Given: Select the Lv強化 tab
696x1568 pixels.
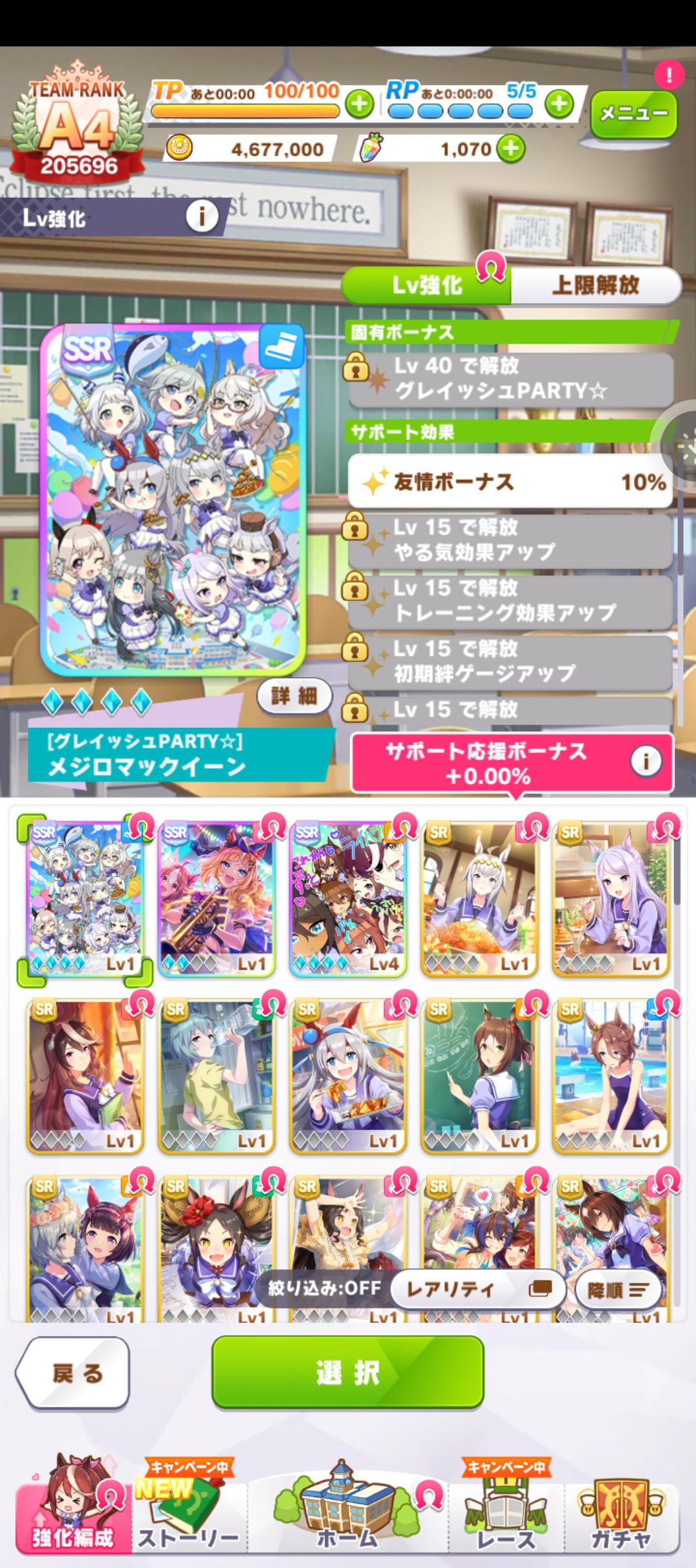Looking at the screenshot, I should coord(427,285).
